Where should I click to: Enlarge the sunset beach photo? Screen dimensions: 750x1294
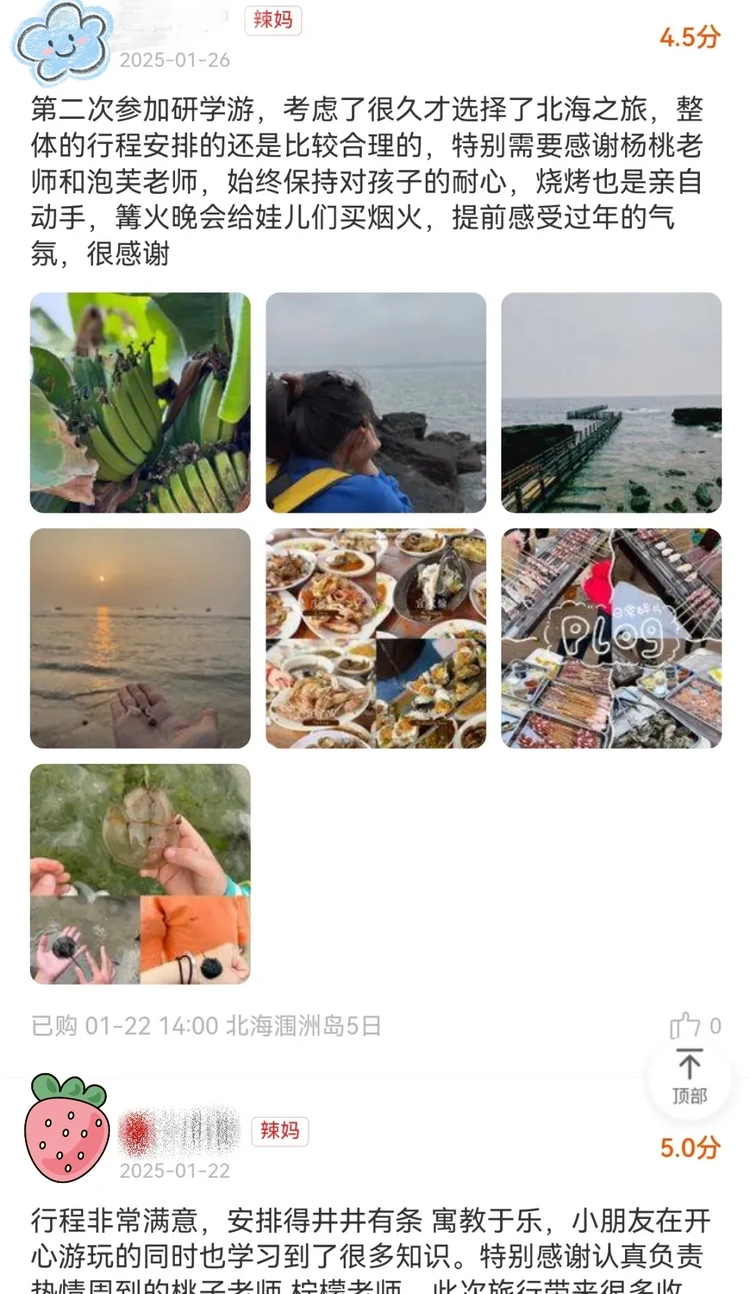140,638
